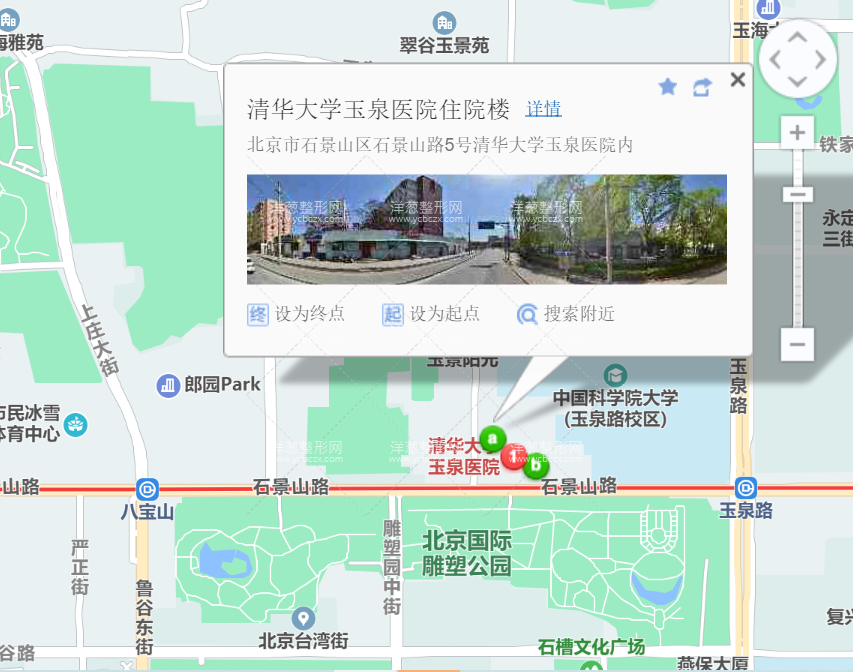Screen dimensions: 853x672
Task: Tap the zoom level slider handle
Action: tap(797, 194)
